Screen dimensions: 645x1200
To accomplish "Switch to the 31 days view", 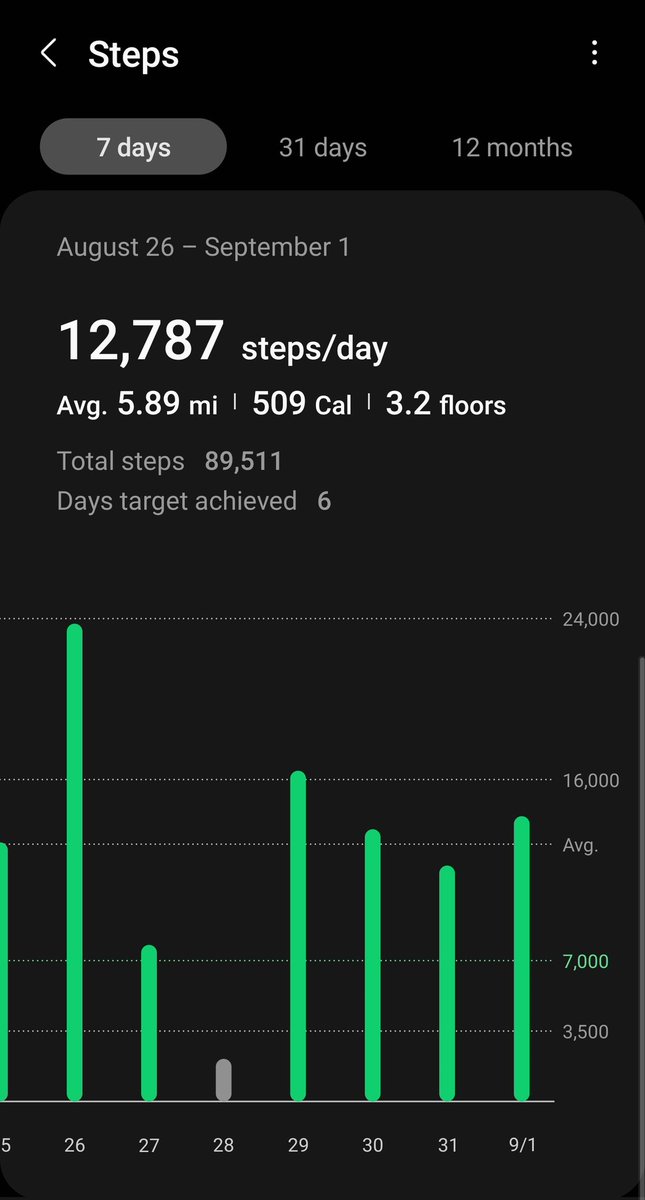I will 323,147.
